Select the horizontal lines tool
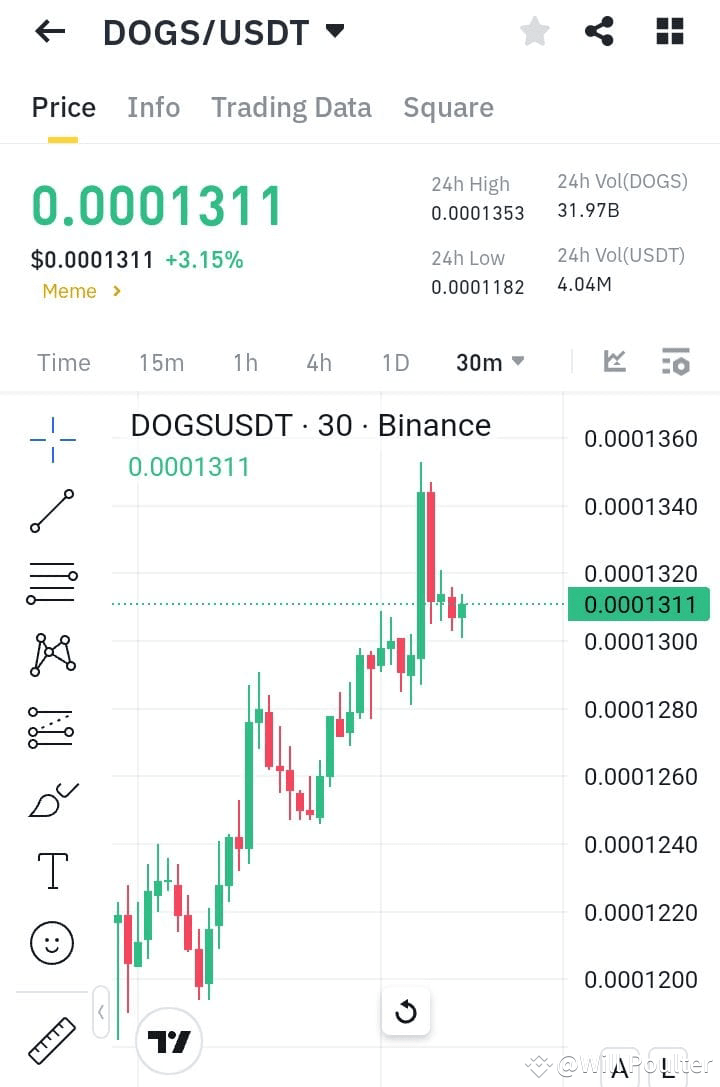This screenshot has height=1087, width=720. point(50,583)
